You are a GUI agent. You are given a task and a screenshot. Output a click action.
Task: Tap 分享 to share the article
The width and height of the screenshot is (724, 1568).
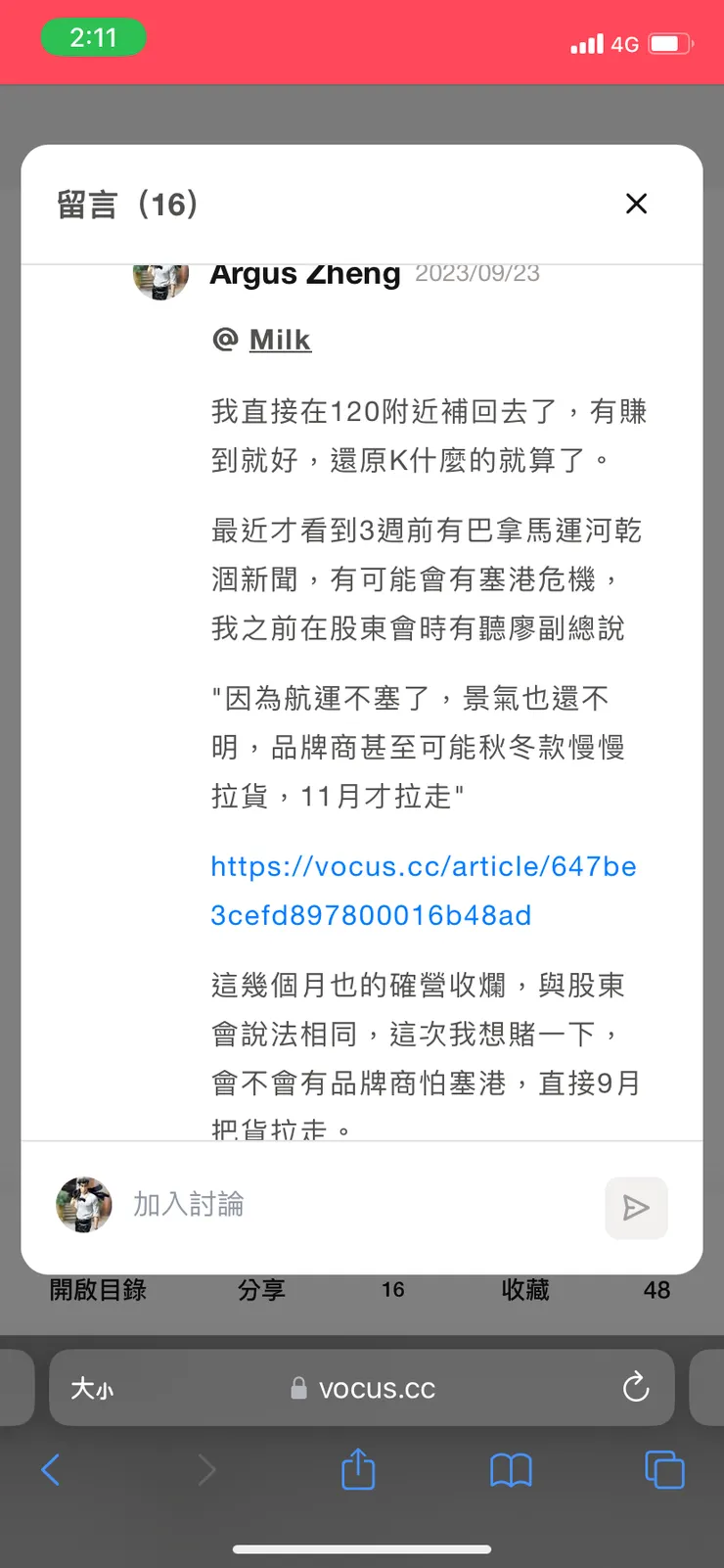pos(261,1290)
